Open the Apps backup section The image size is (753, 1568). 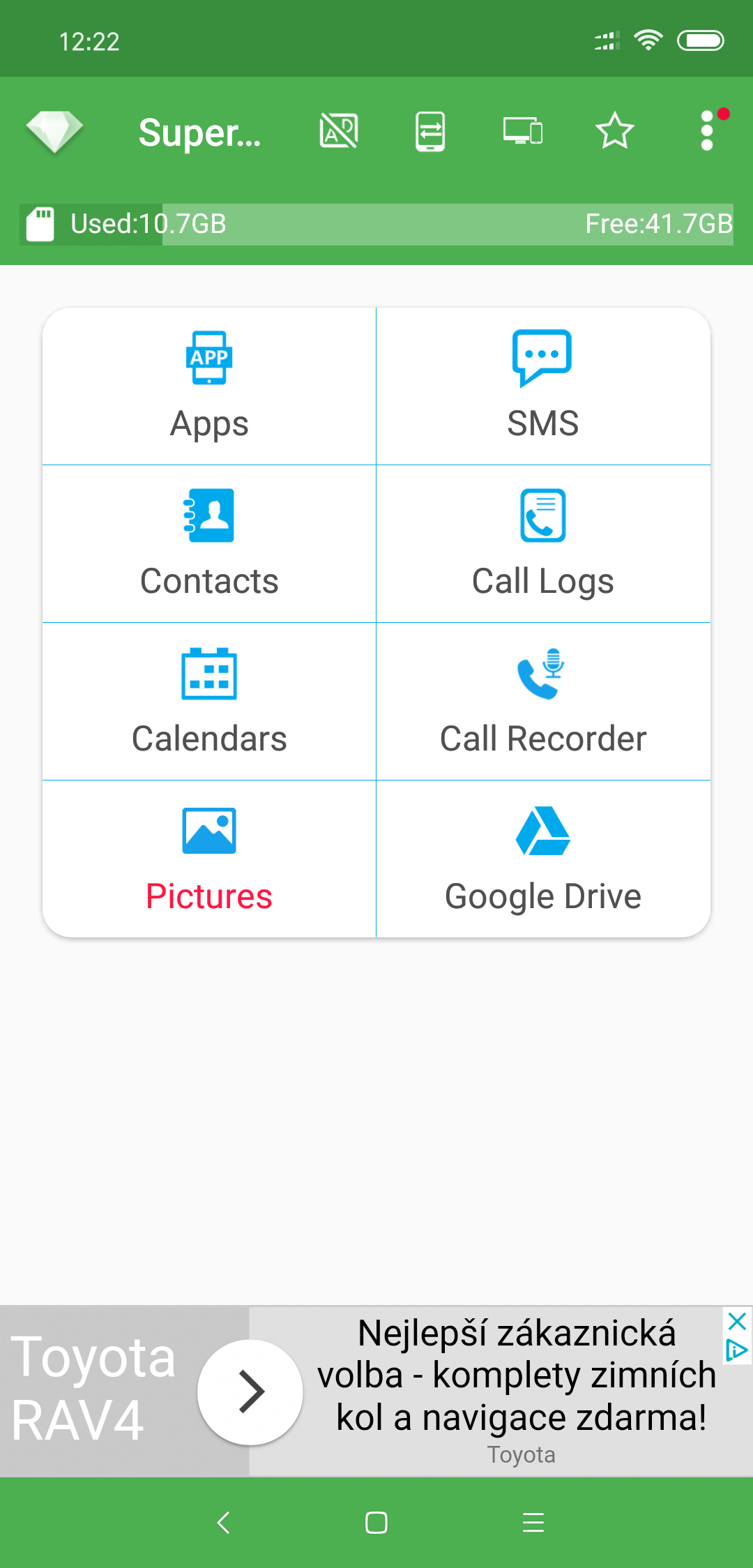pyautogui.click(x=209, y=386)
